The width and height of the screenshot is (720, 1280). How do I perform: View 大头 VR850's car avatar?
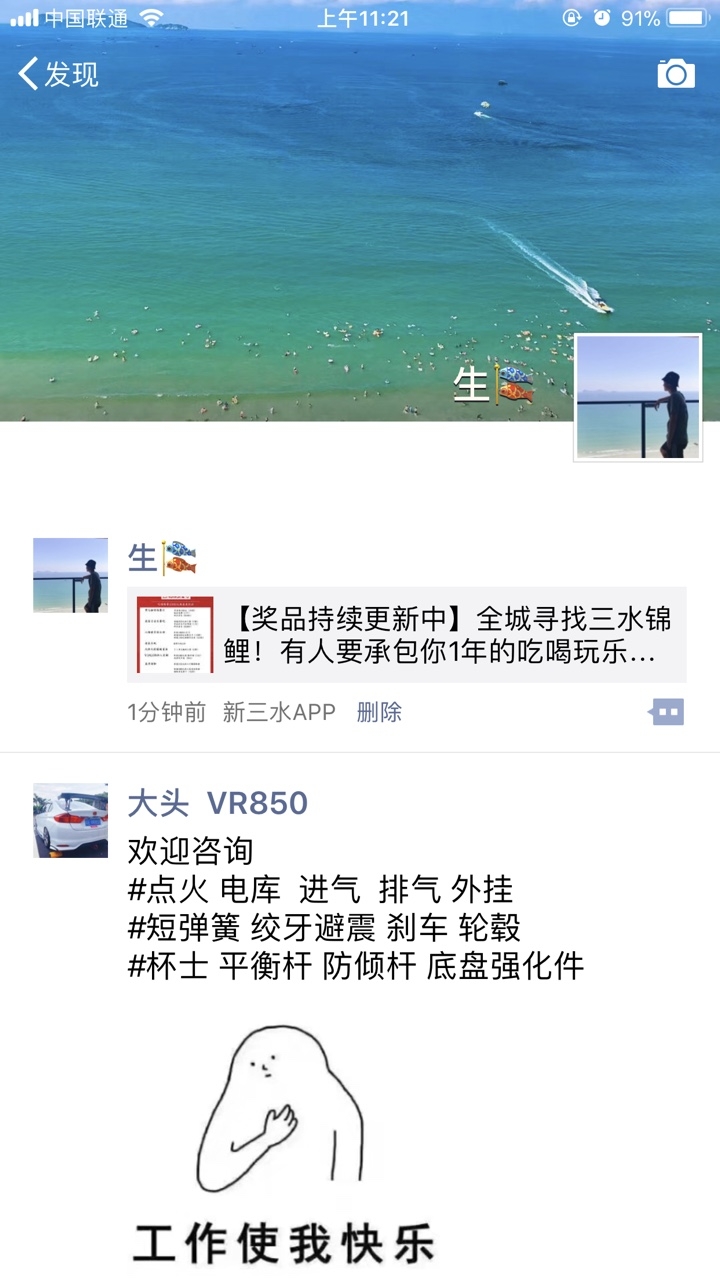click(x=70, y=820)
